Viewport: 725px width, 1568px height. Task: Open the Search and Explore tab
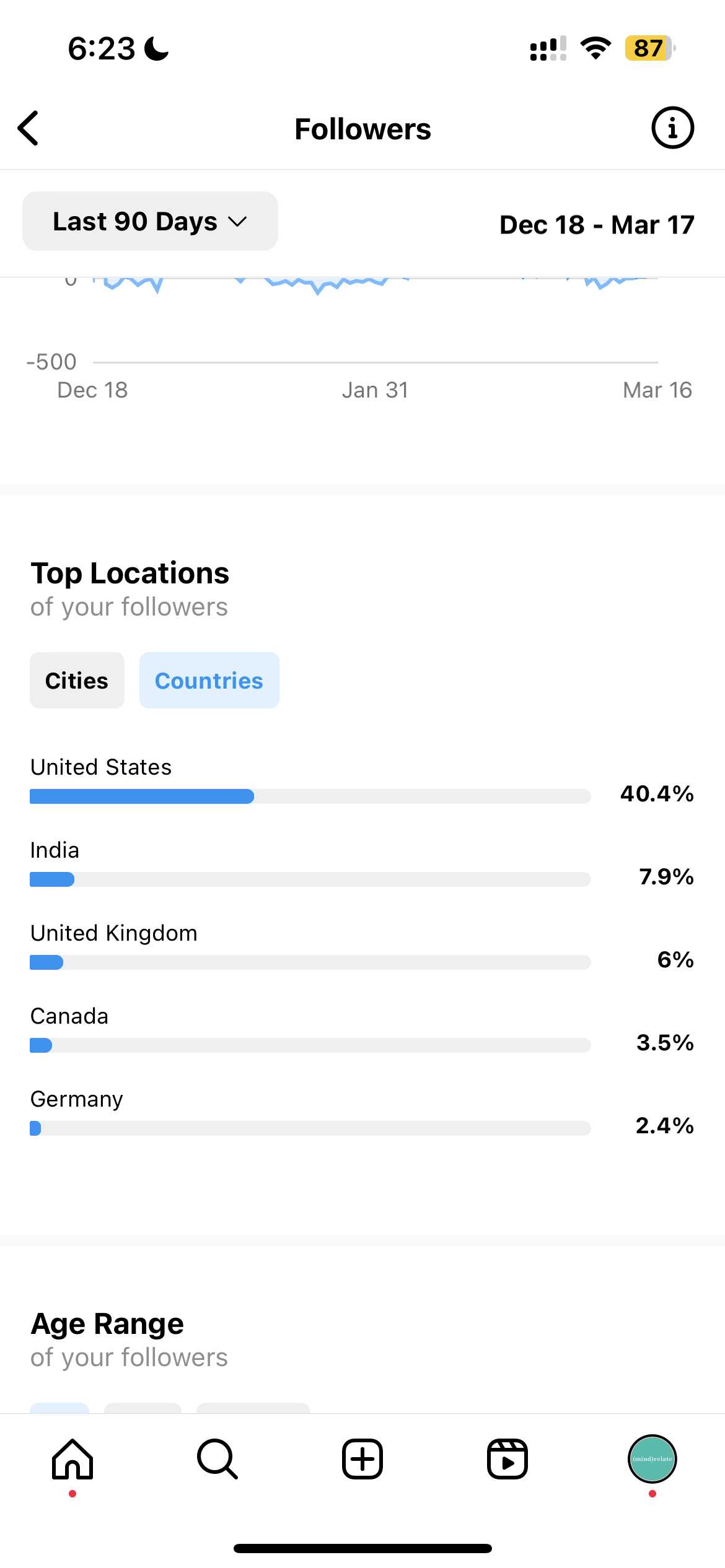pyautogui.click(x=217, y=1459)
